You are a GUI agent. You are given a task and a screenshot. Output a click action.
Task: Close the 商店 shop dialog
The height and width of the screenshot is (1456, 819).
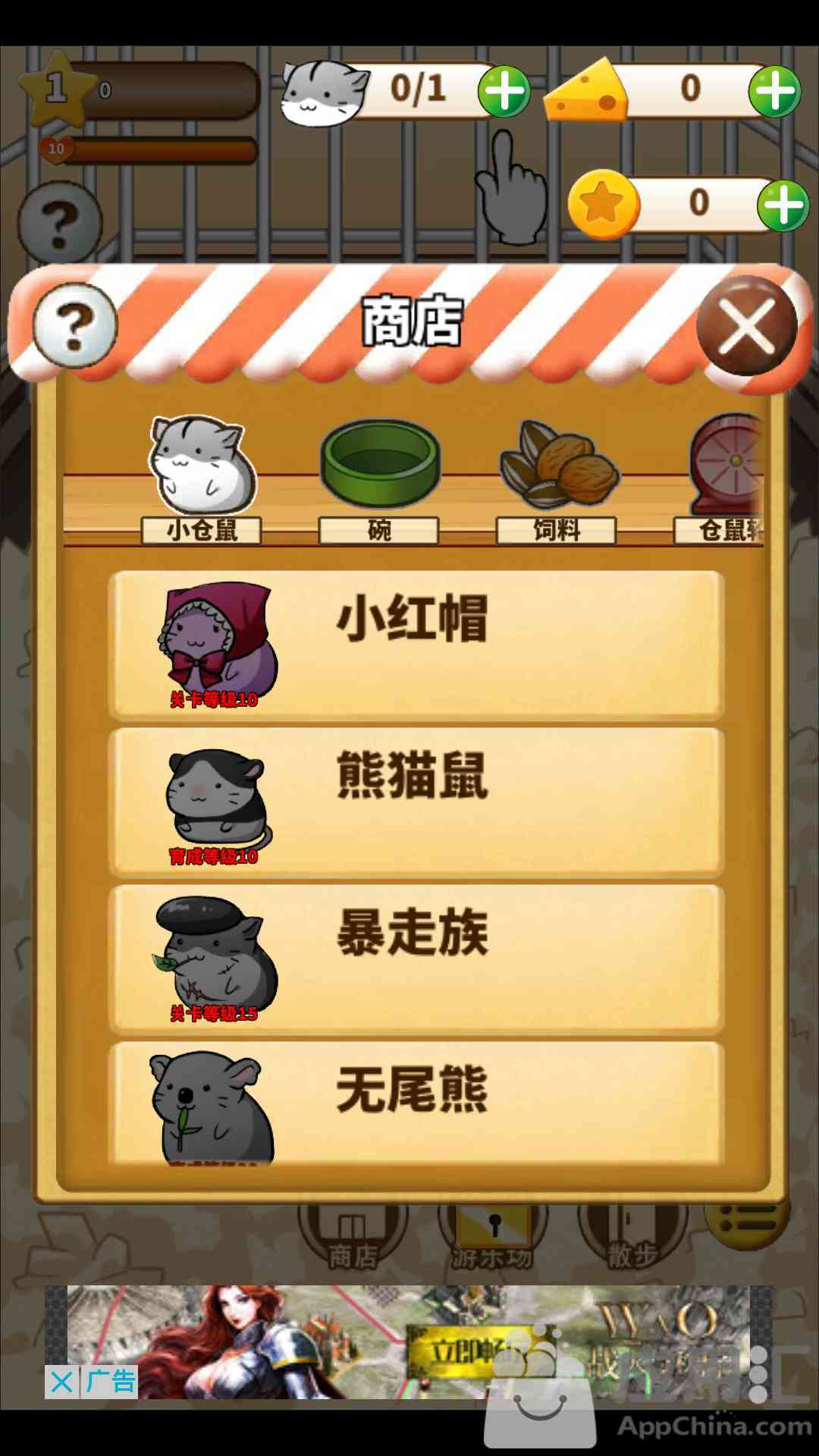(746, 326)
